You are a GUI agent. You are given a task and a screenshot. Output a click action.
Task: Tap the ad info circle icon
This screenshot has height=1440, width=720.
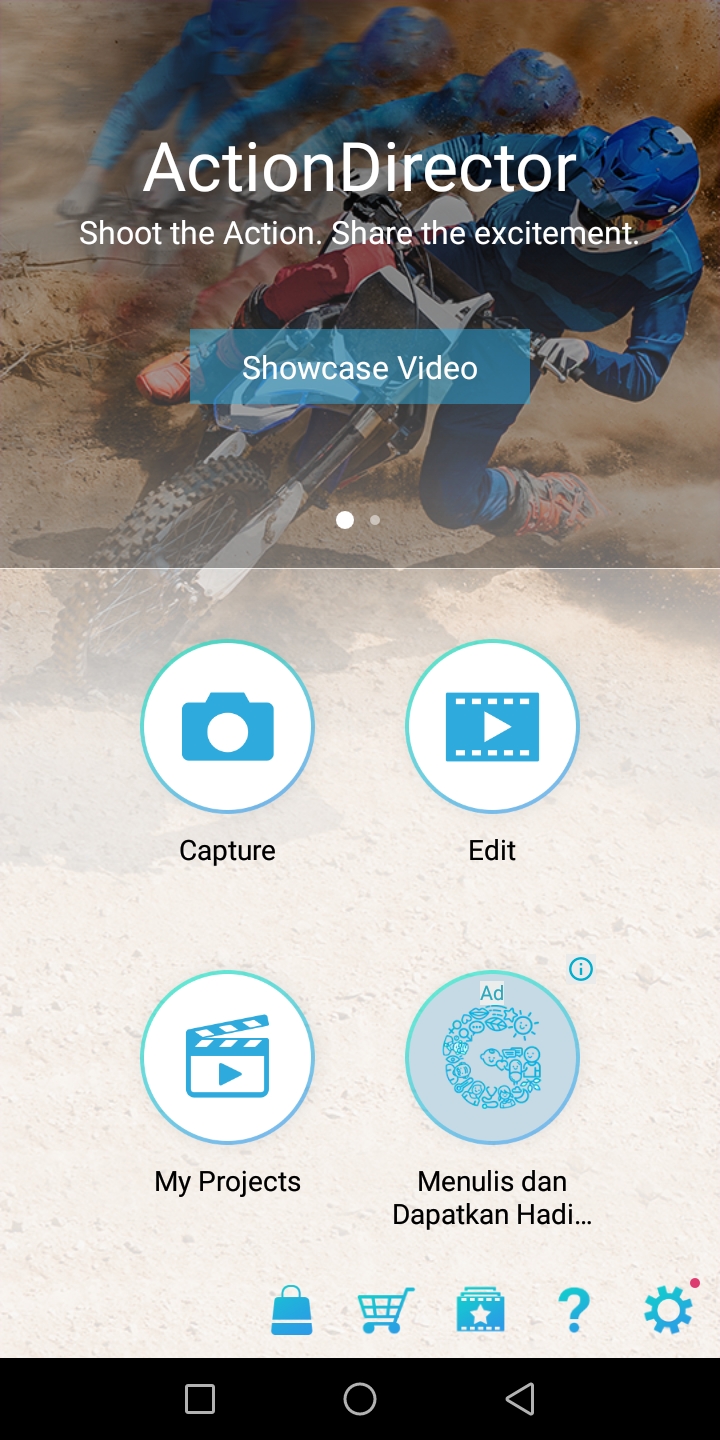point(581,968)
